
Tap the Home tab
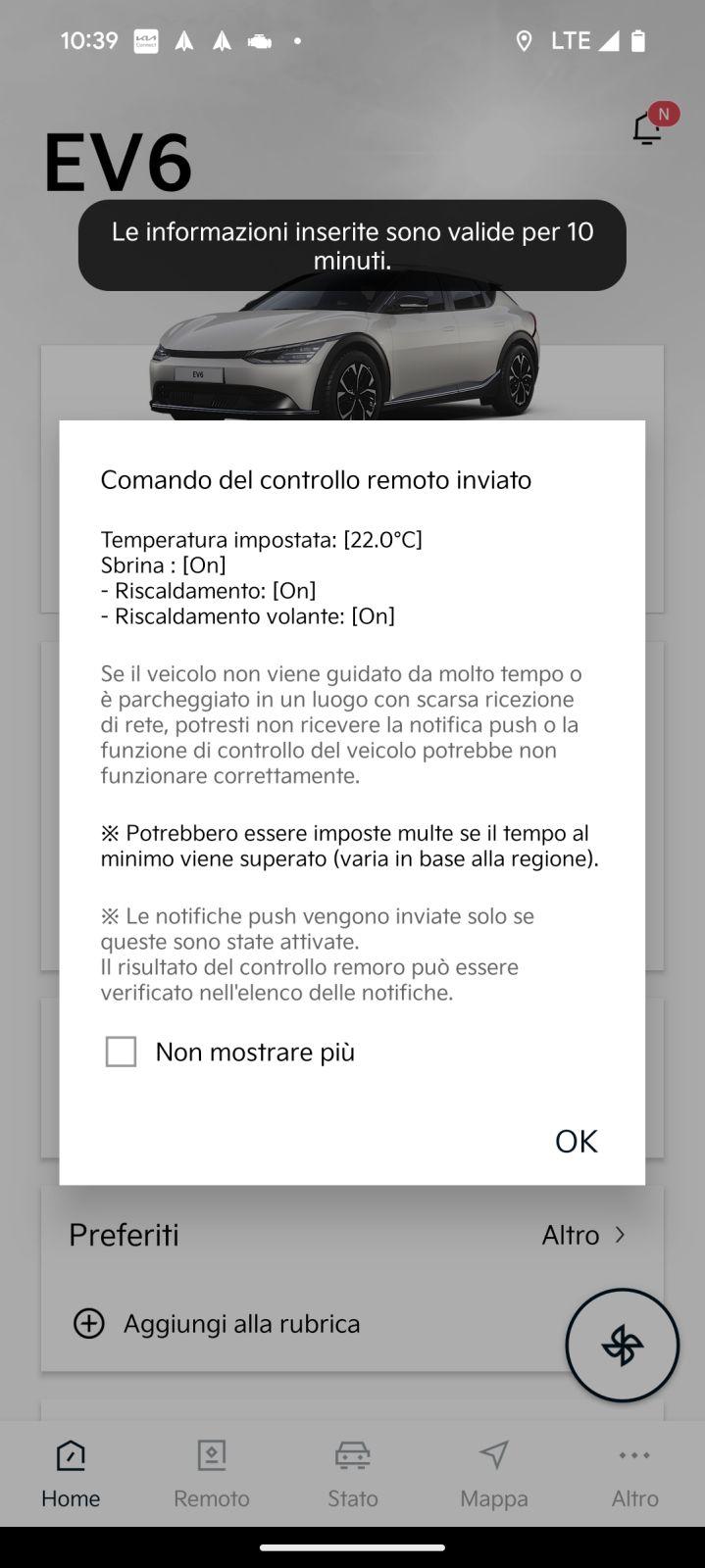[71, 1473]
